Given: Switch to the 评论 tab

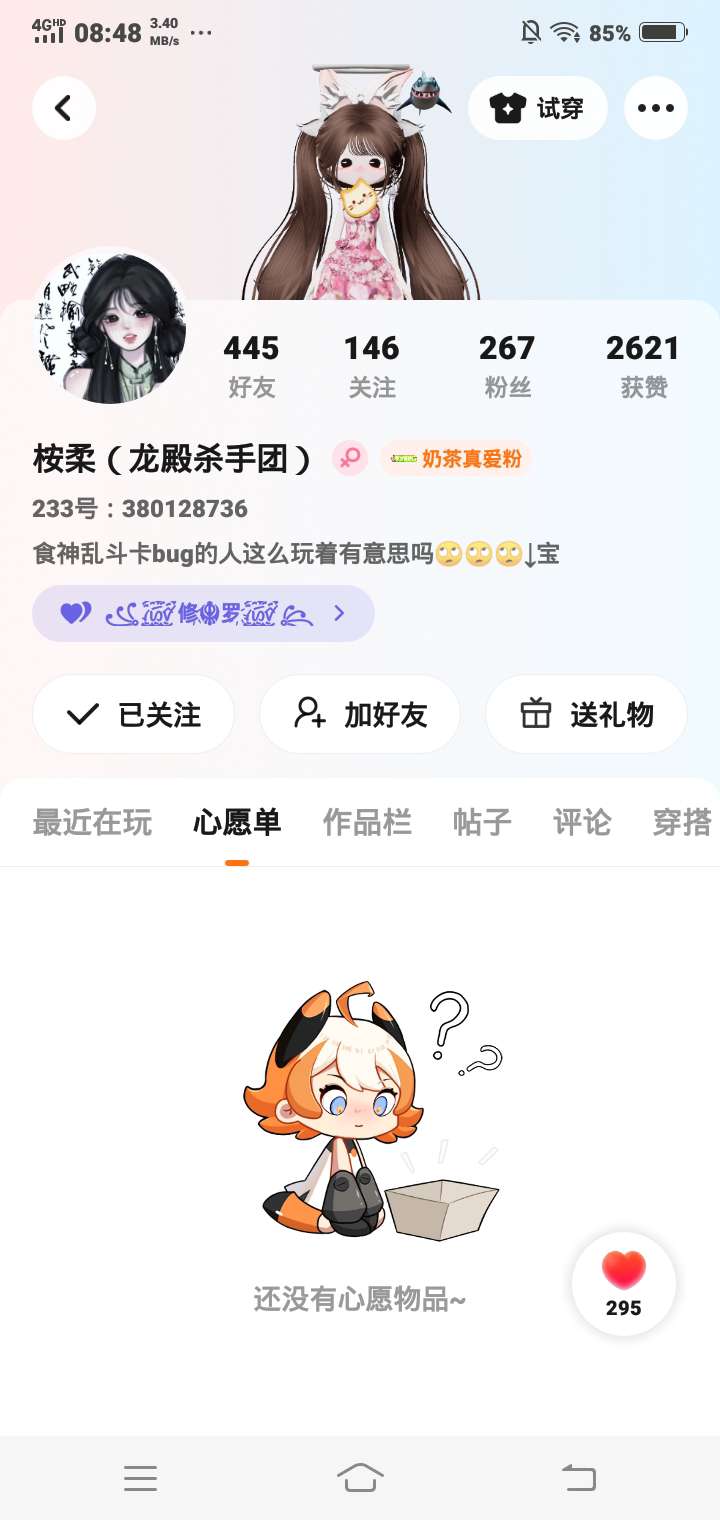Looking at the screenshot, I should coord(582,822).
